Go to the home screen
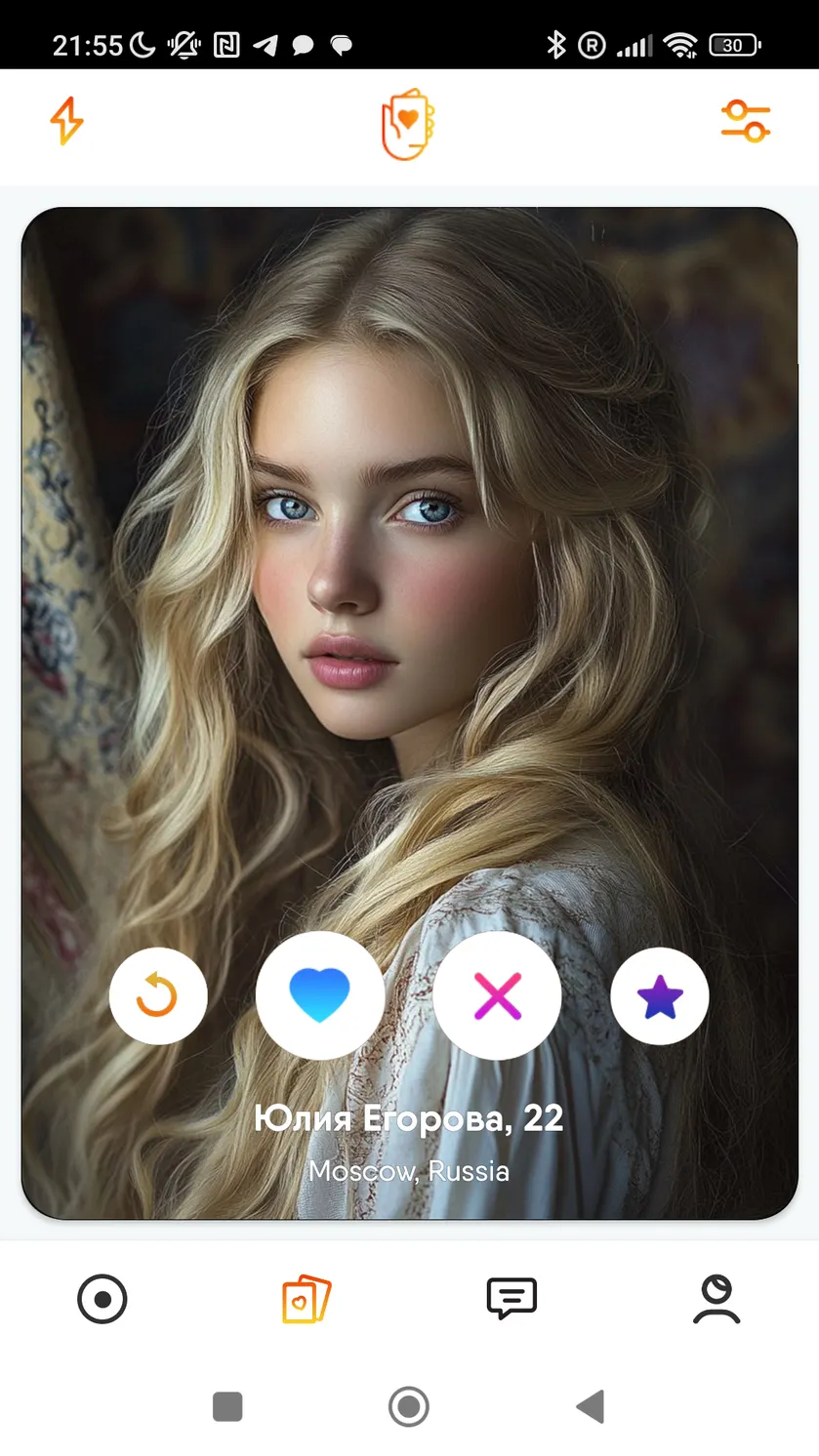819x1456 pixels. (x=409, y=1406)
